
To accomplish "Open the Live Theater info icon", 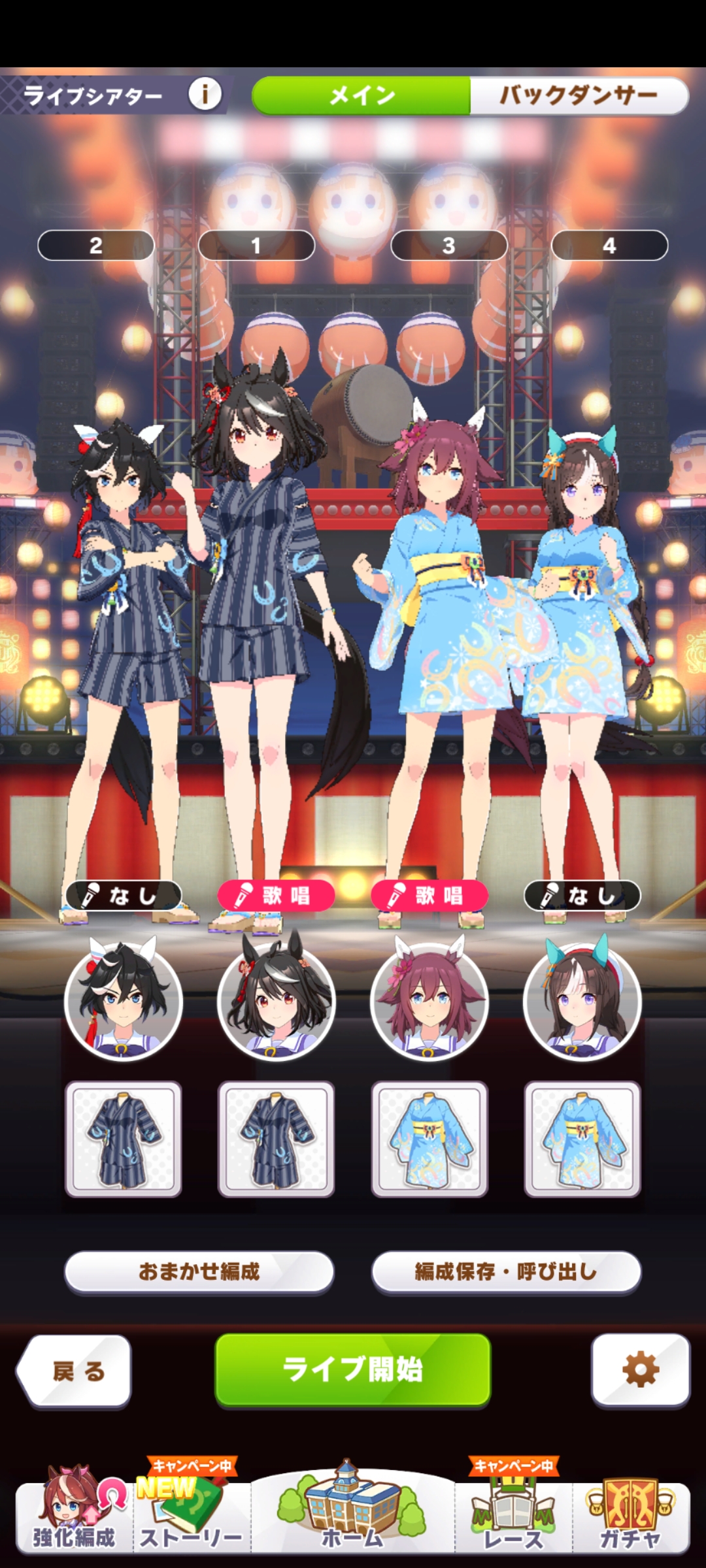I will (x=205, y=95).
